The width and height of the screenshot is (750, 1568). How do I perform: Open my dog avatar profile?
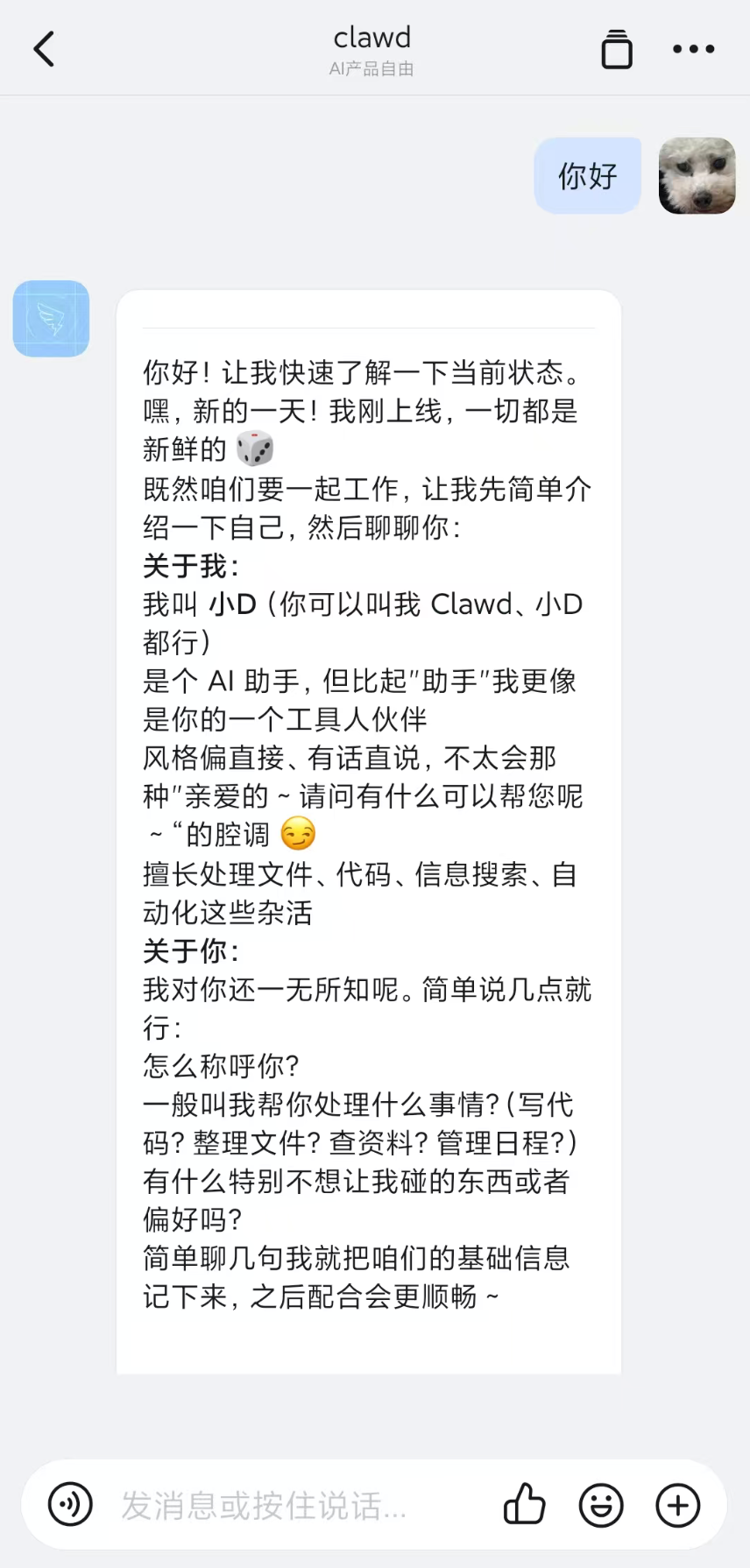coord(697,175)
